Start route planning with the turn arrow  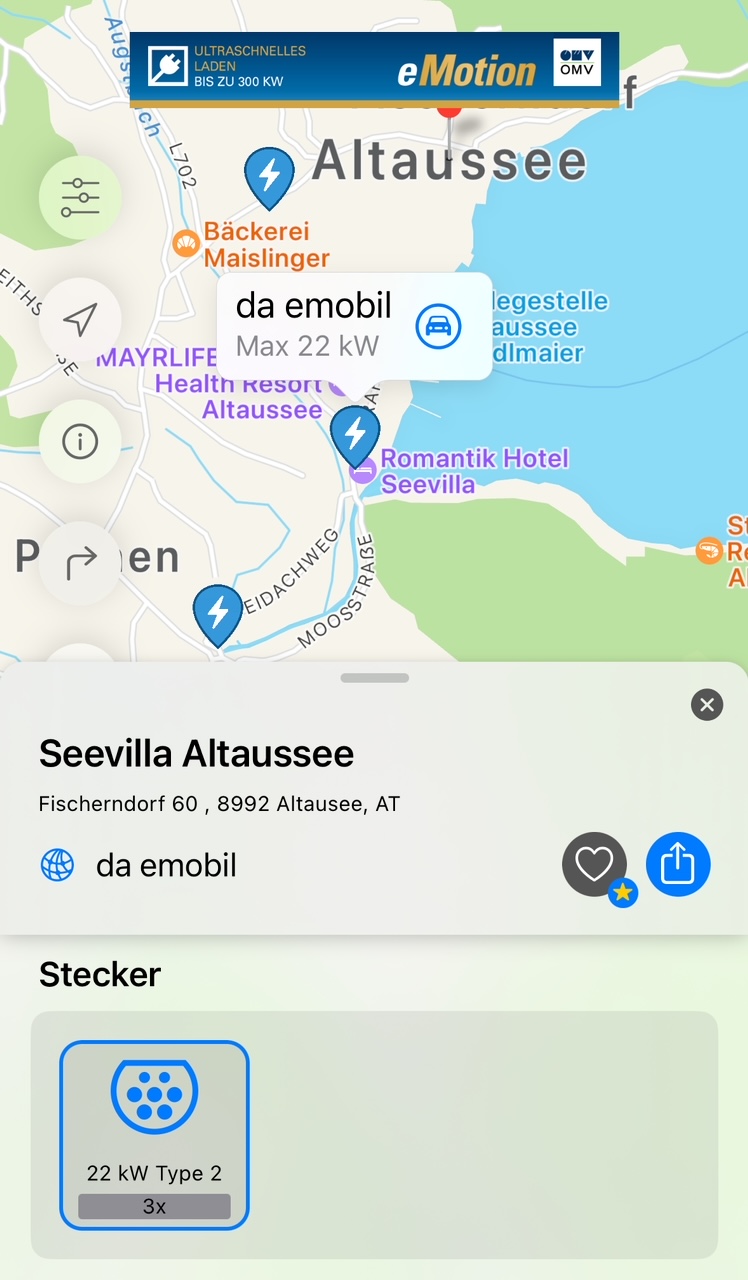pyautogui.click(x=80, y=563)
